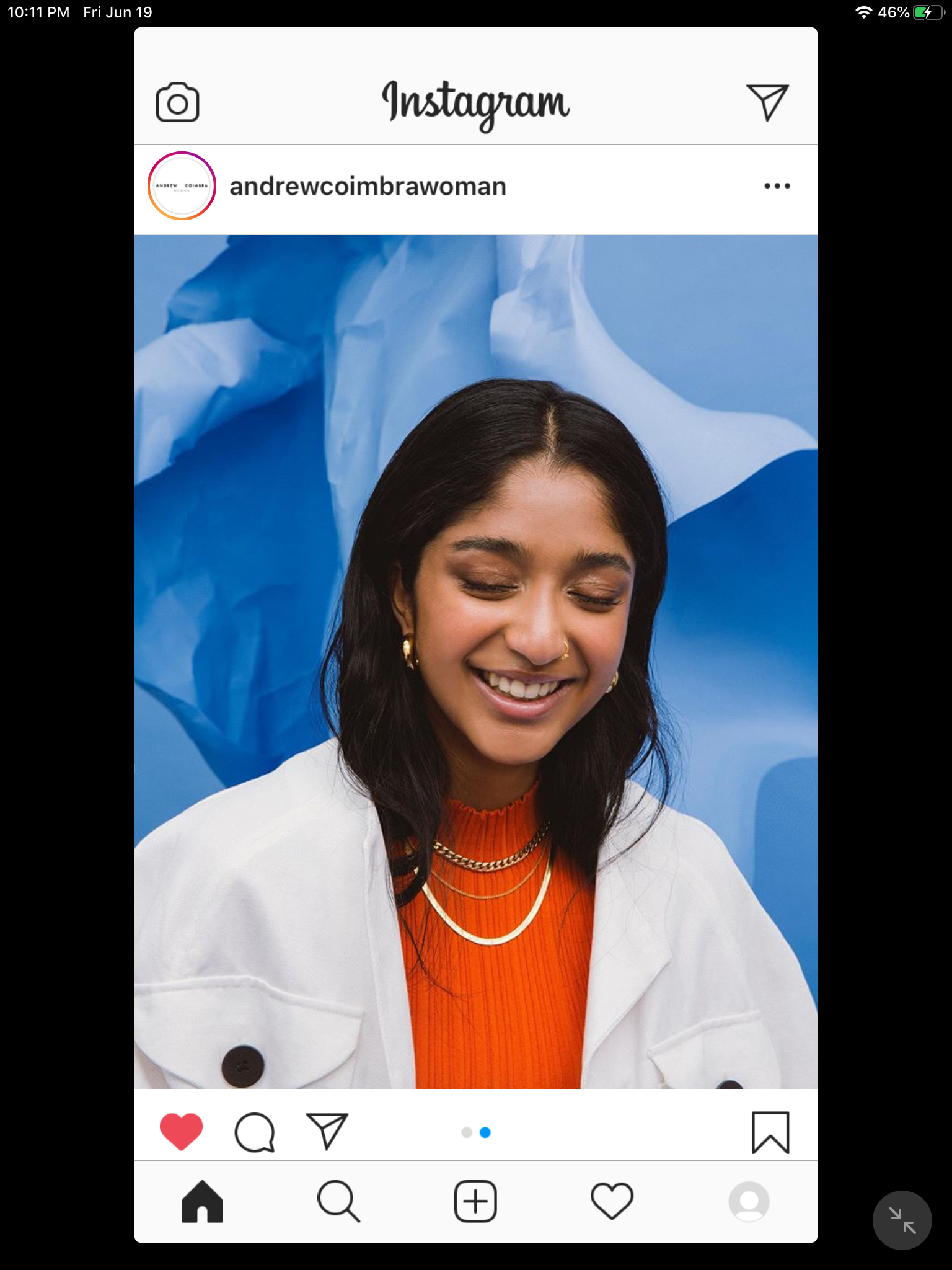Open the camera from the top bar
The image size is (952, 1270).
[x=177, y=102]
